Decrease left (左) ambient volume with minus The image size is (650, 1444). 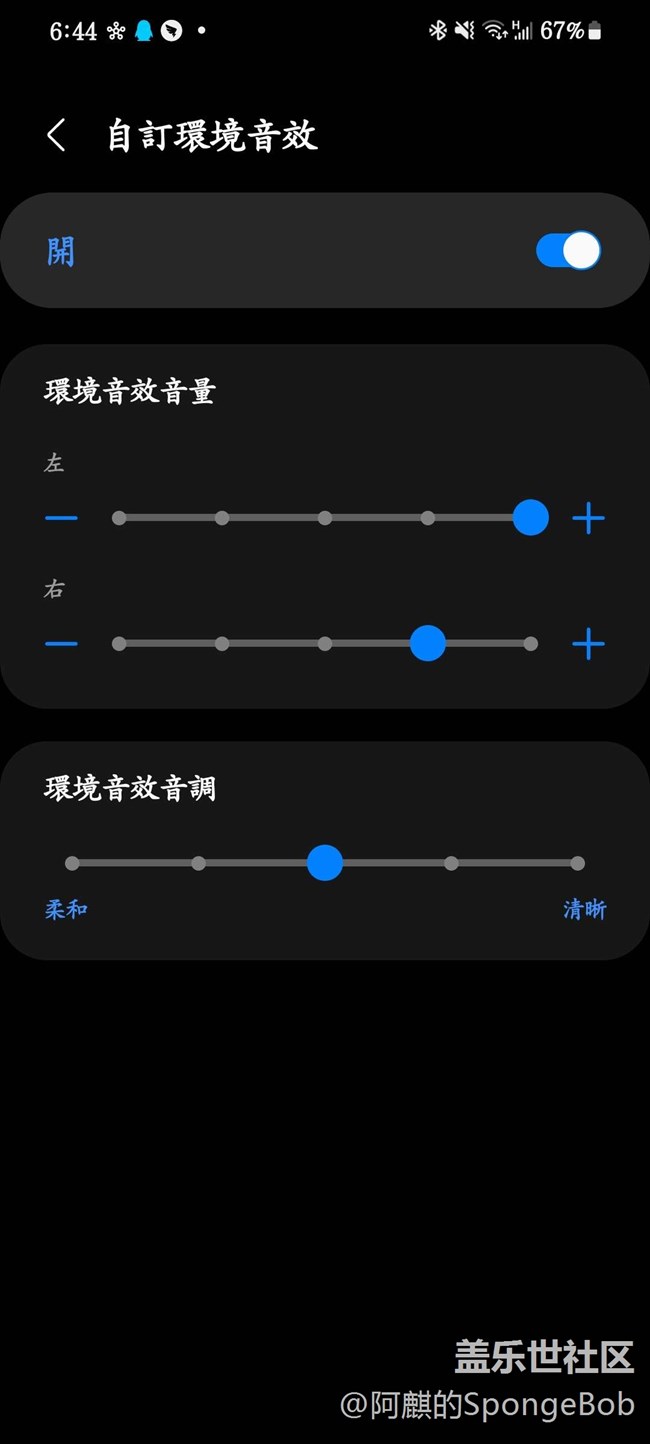pos(61,518)
